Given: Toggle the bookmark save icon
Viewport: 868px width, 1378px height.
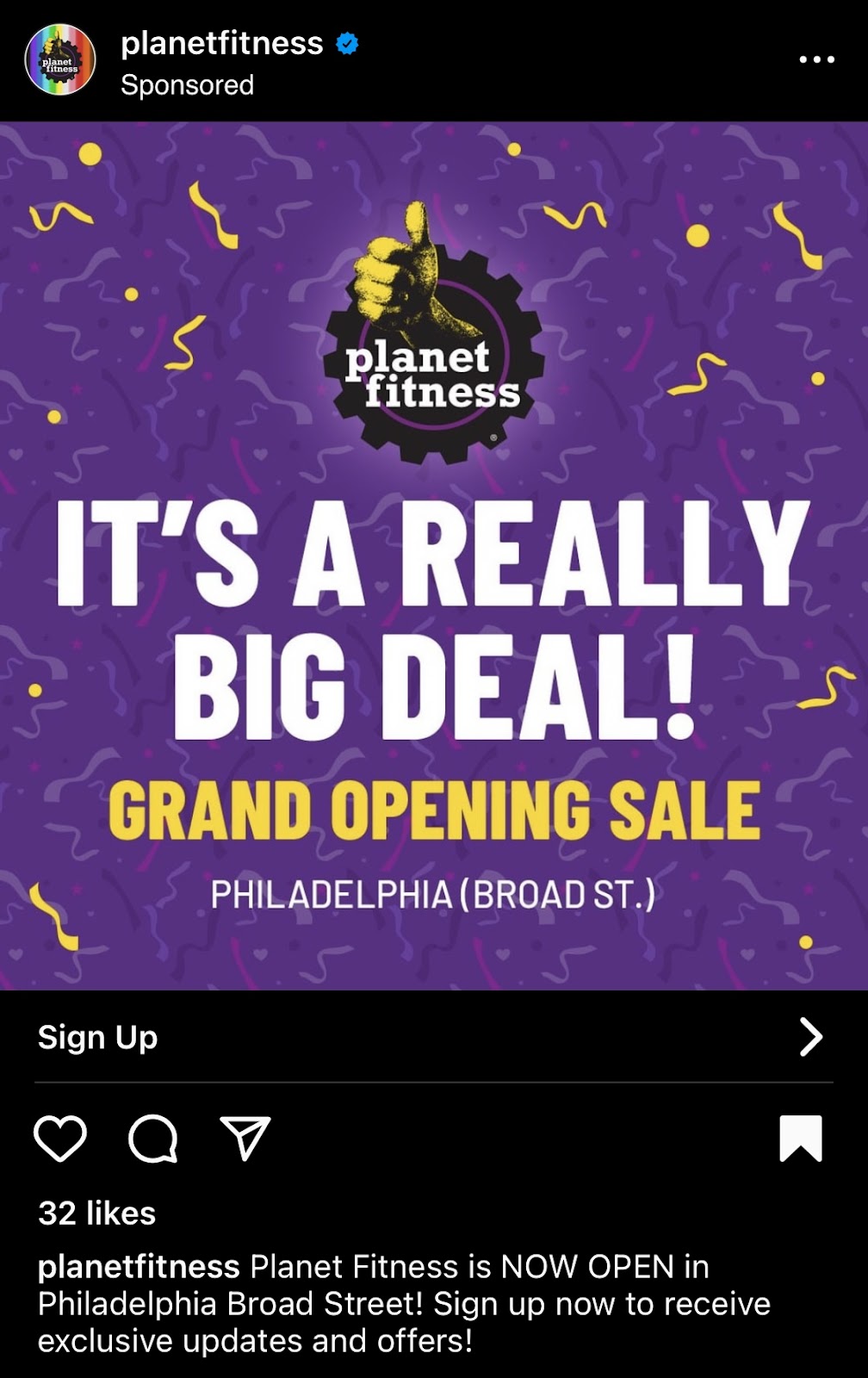Looking at the screenshot, I should (801, 1139).
